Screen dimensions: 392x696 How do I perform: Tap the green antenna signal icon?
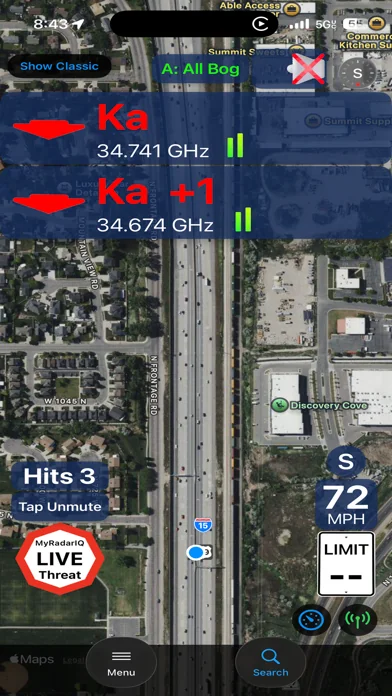pyautogui.click(x=357, y=620)
